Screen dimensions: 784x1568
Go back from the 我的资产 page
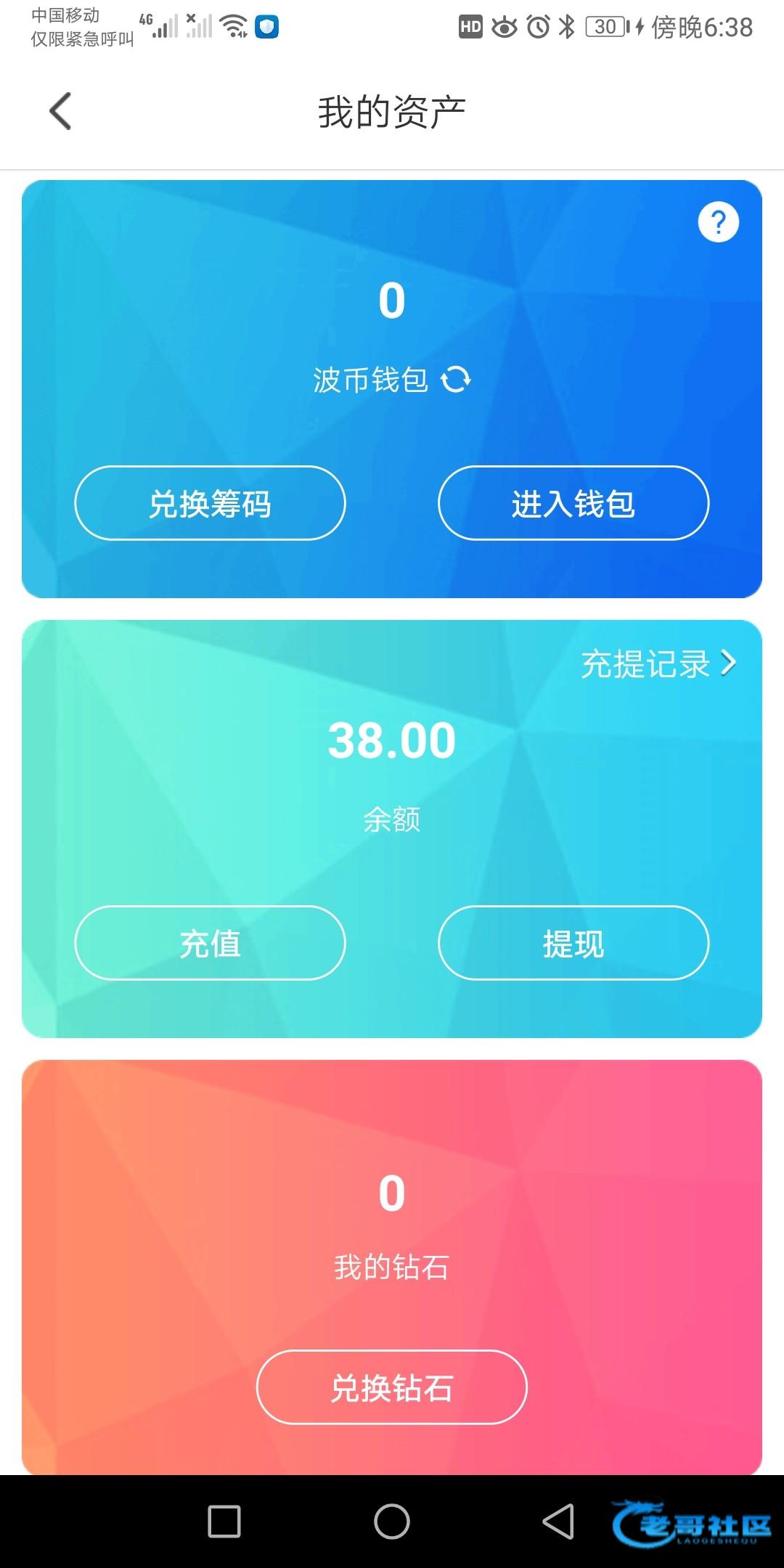point(61,112)
